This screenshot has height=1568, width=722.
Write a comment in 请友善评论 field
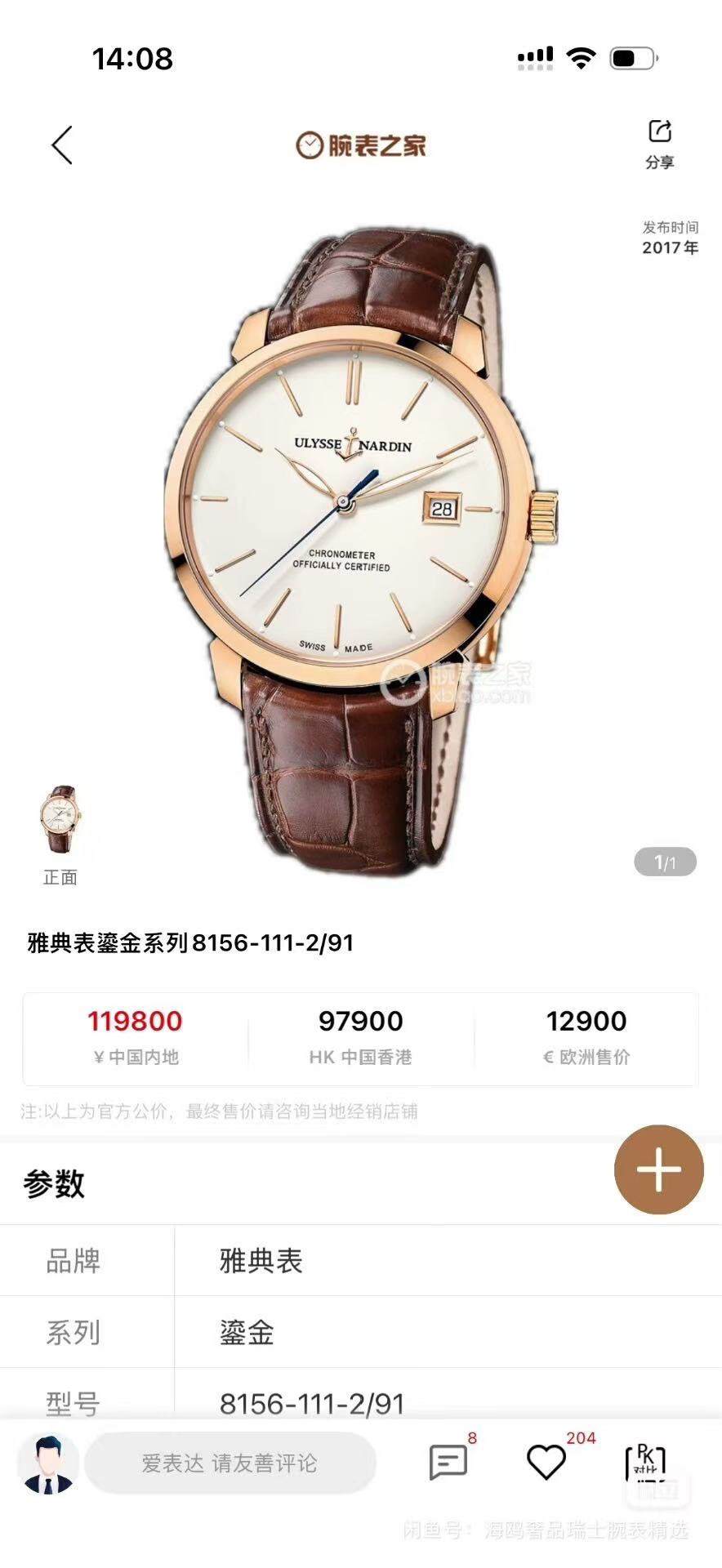pos(230,1463)
